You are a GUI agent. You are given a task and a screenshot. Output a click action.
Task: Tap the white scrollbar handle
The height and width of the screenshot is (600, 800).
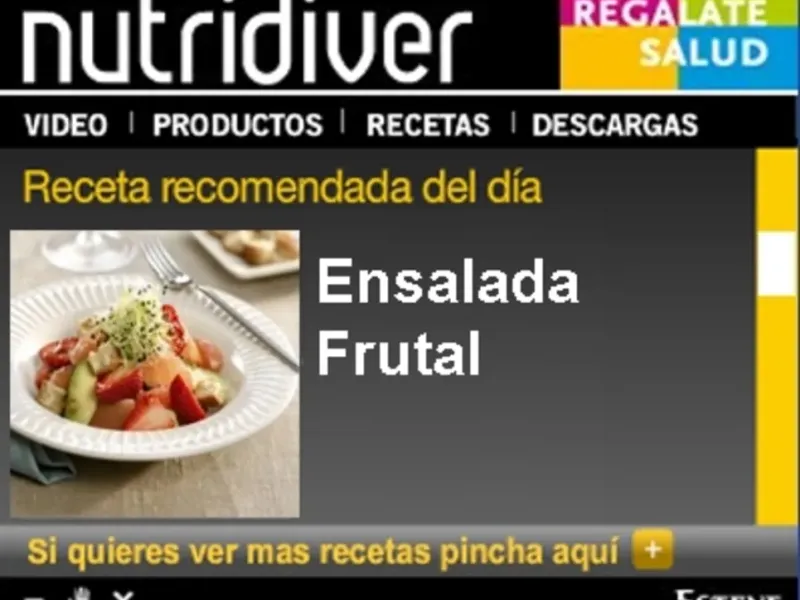point(776,264)
